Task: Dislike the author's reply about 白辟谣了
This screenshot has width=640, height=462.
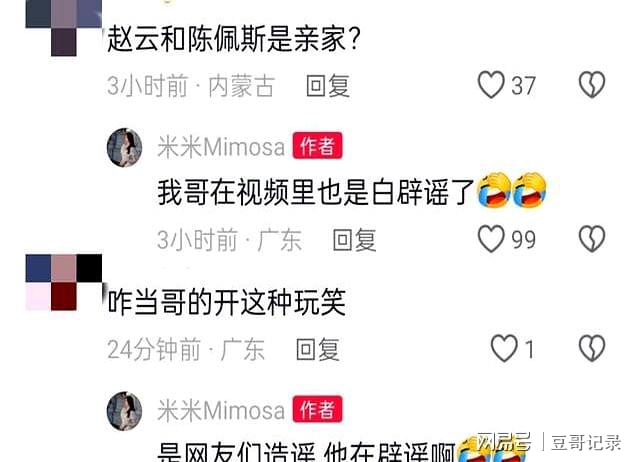Action: [x=592, y=239]
